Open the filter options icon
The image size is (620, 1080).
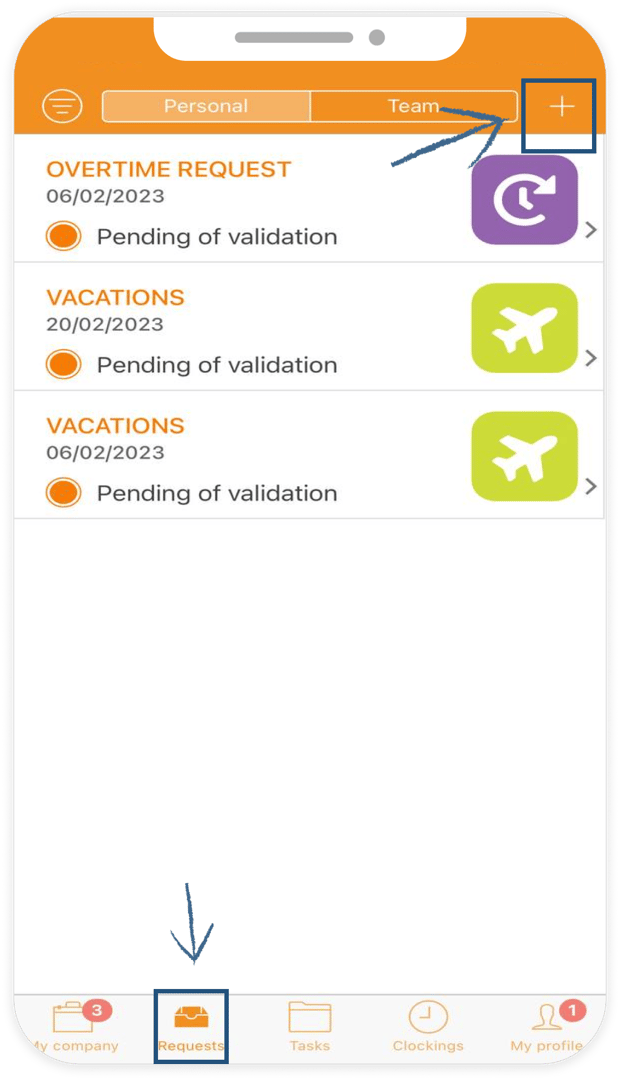click(62, 106)
